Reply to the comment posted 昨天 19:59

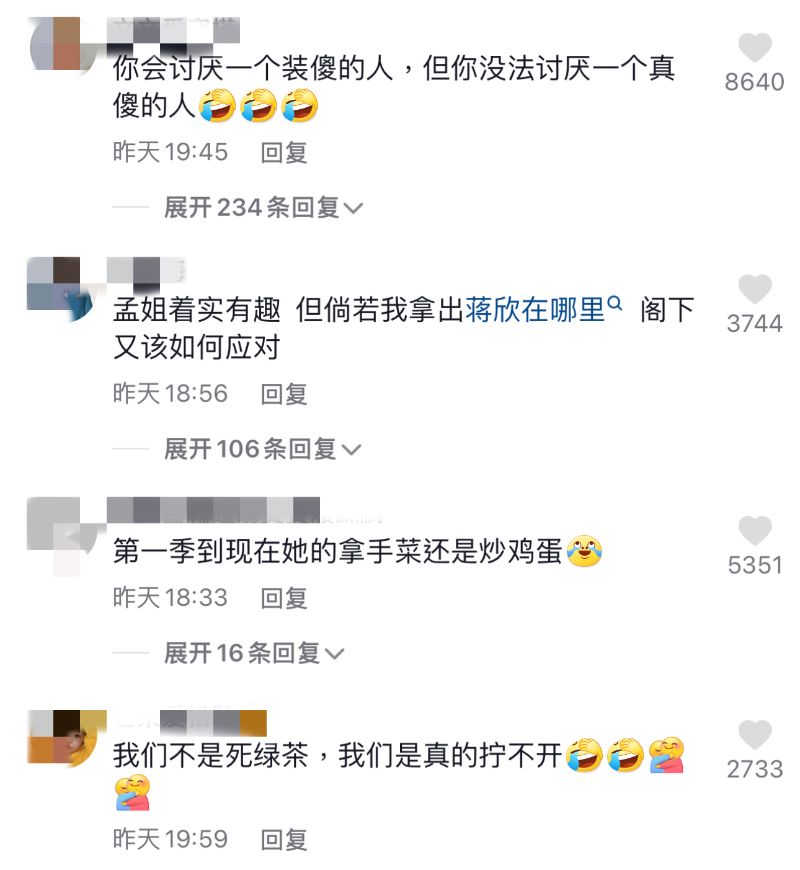(283, 839)
